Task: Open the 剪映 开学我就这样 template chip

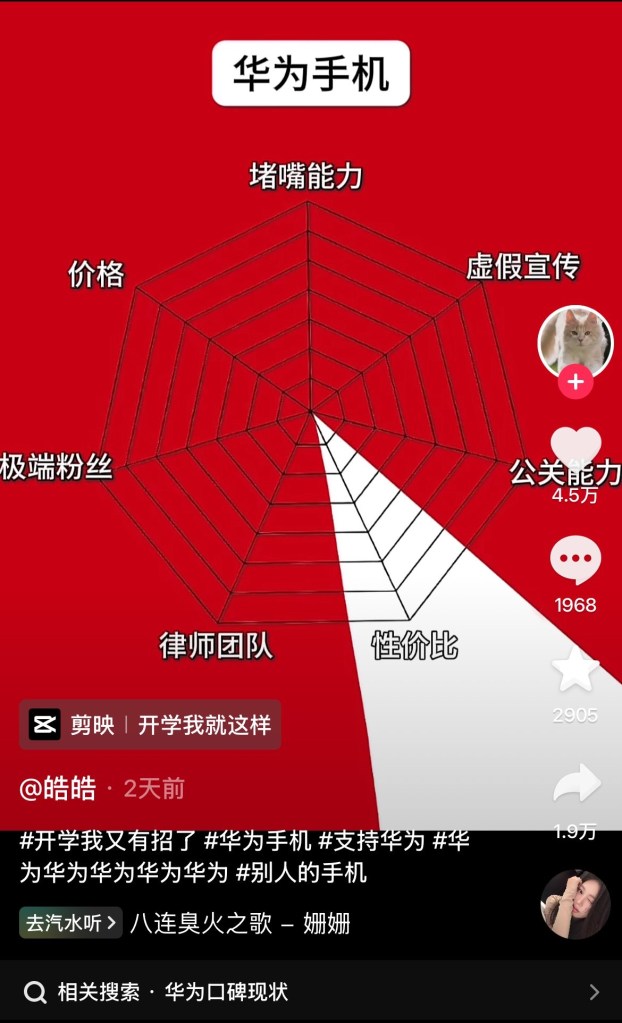Action: click(150, 725)
